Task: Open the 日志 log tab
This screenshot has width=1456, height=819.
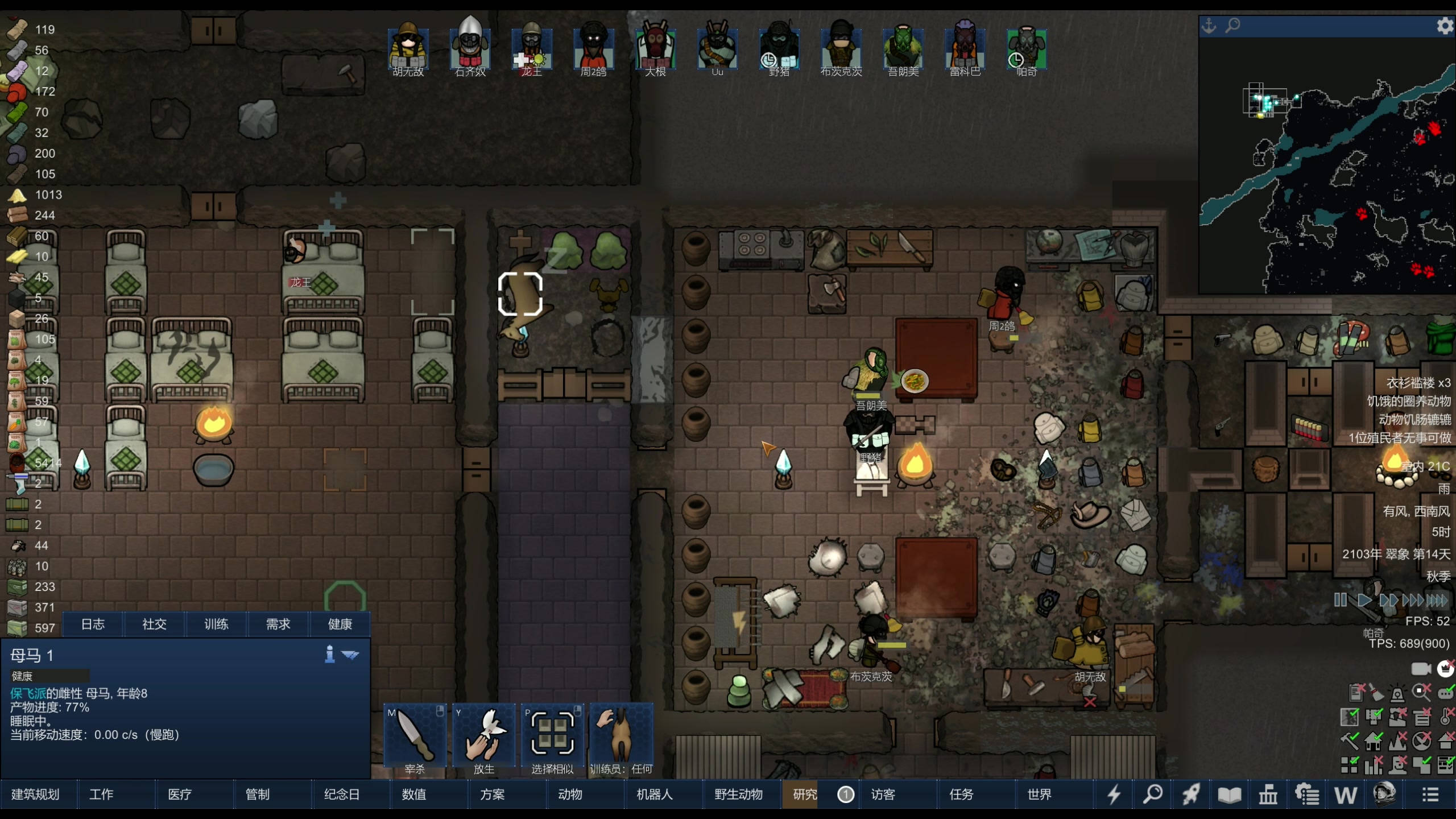Action: click(x=93, y=624)
